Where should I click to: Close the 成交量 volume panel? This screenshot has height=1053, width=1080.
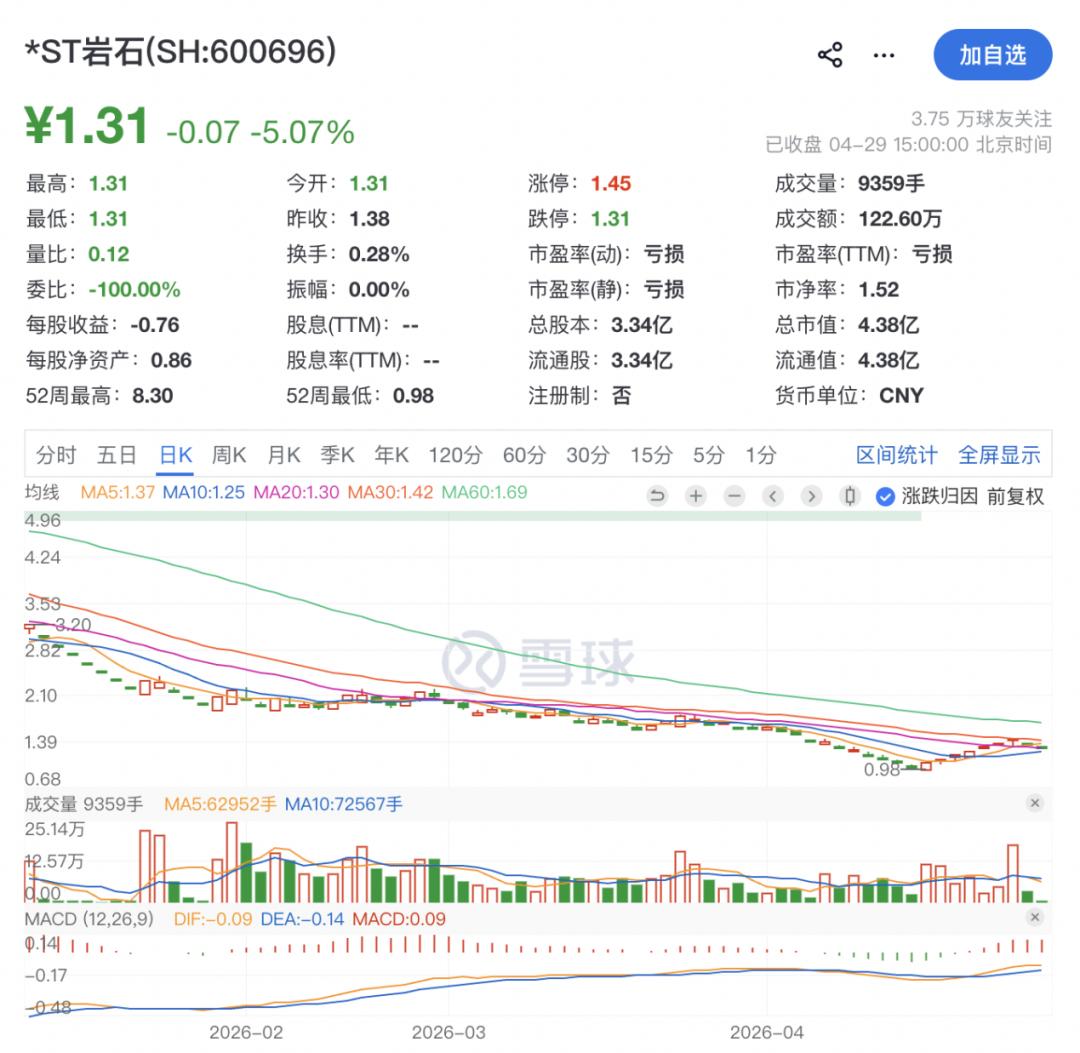(1035, 803)
